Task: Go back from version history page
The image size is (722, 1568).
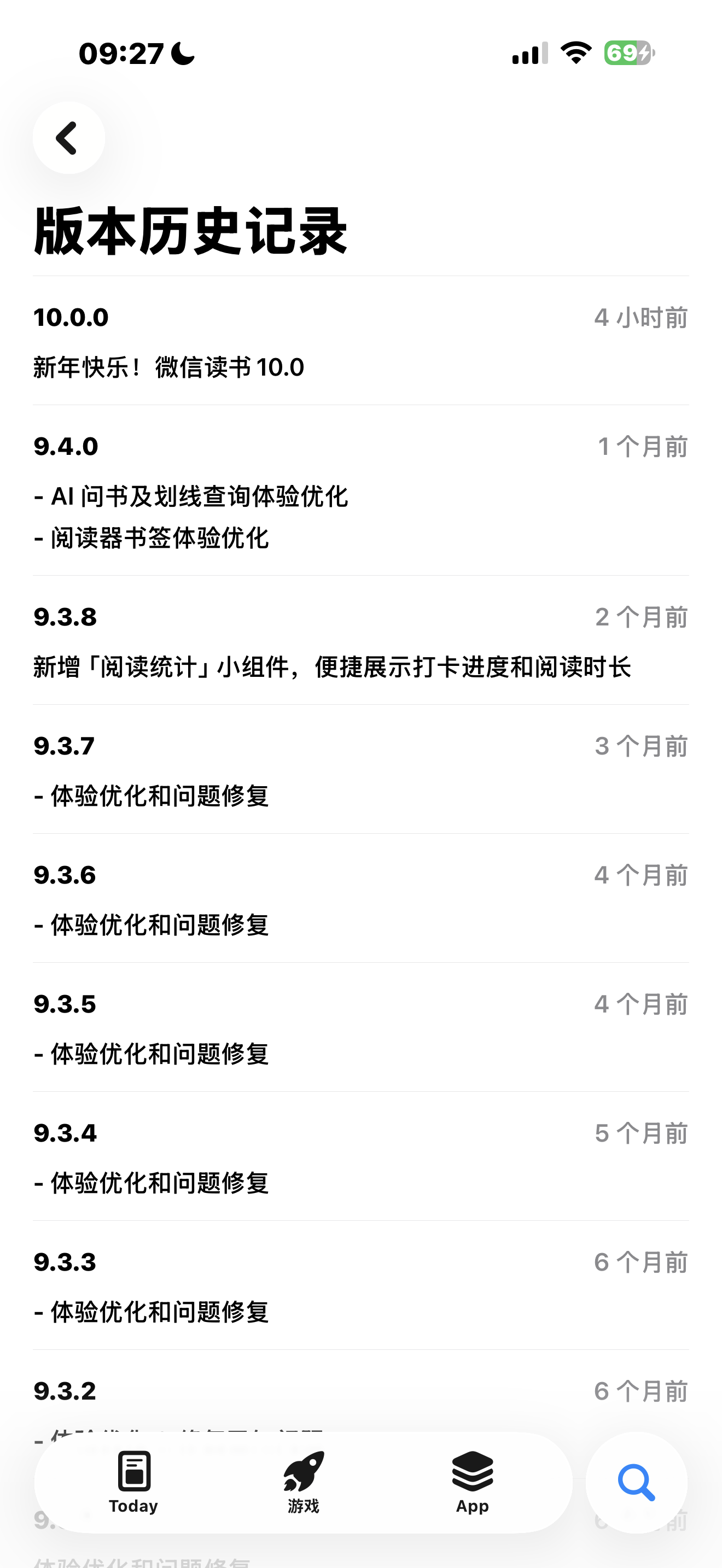Action: 68,138
